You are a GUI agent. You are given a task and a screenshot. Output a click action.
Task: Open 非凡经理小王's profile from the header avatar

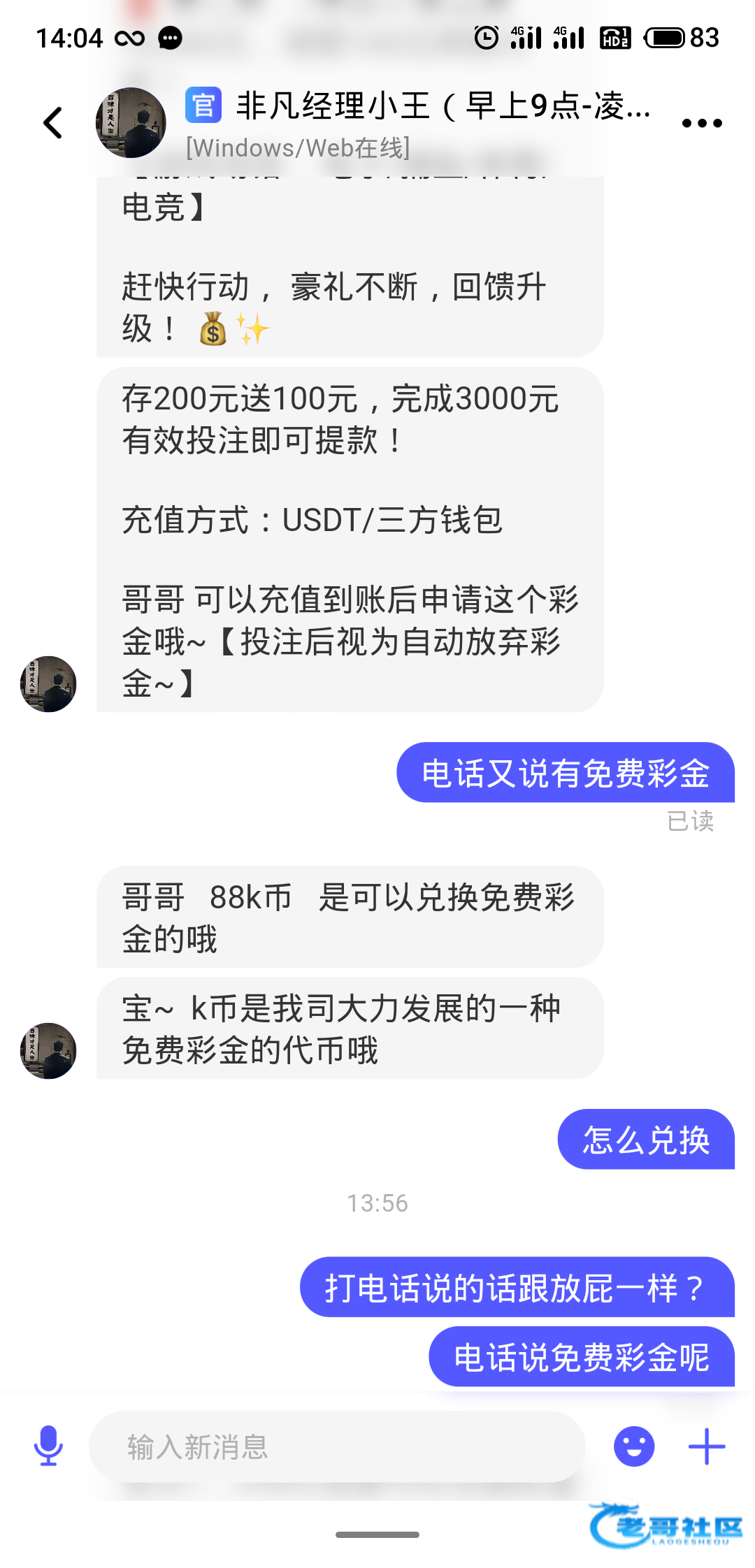tap(131, 123)
